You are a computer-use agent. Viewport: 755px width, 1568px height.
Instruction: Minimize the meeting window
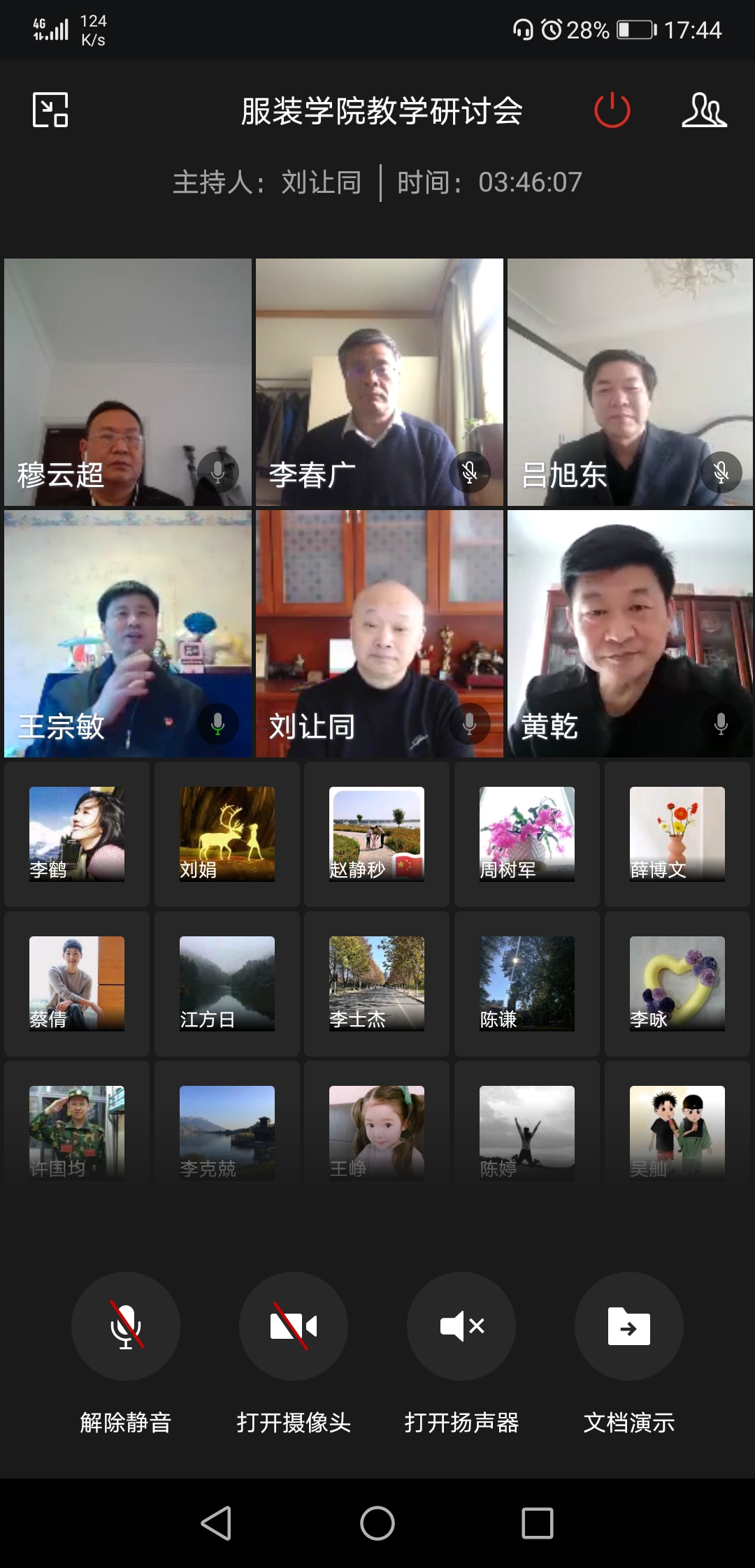point(50,110)
